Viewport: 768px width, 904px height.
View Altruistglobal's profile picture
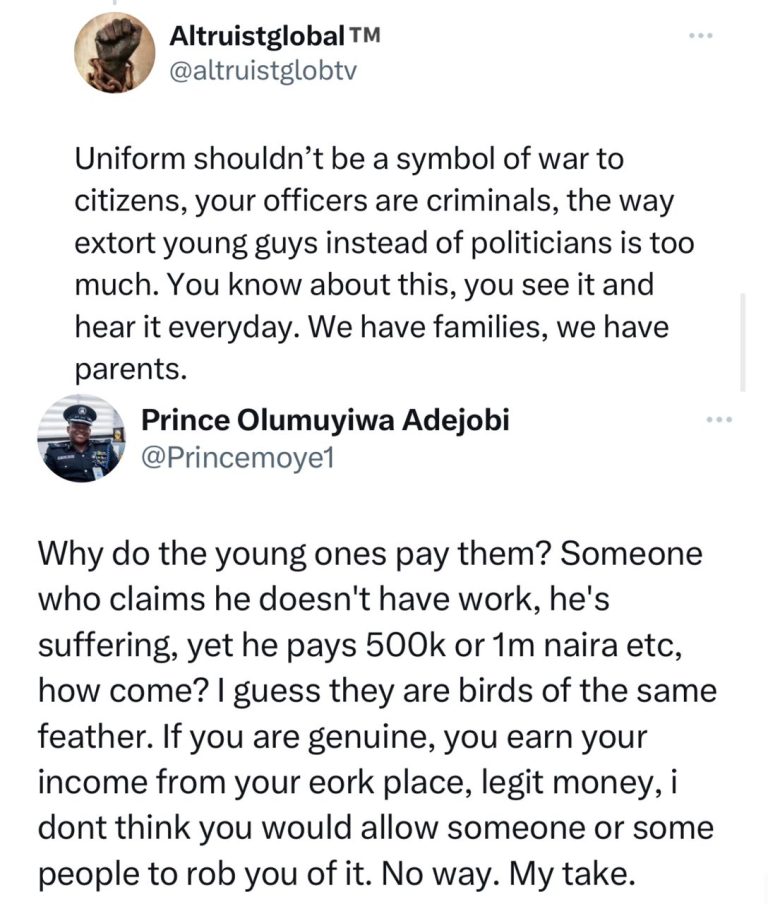113,53
